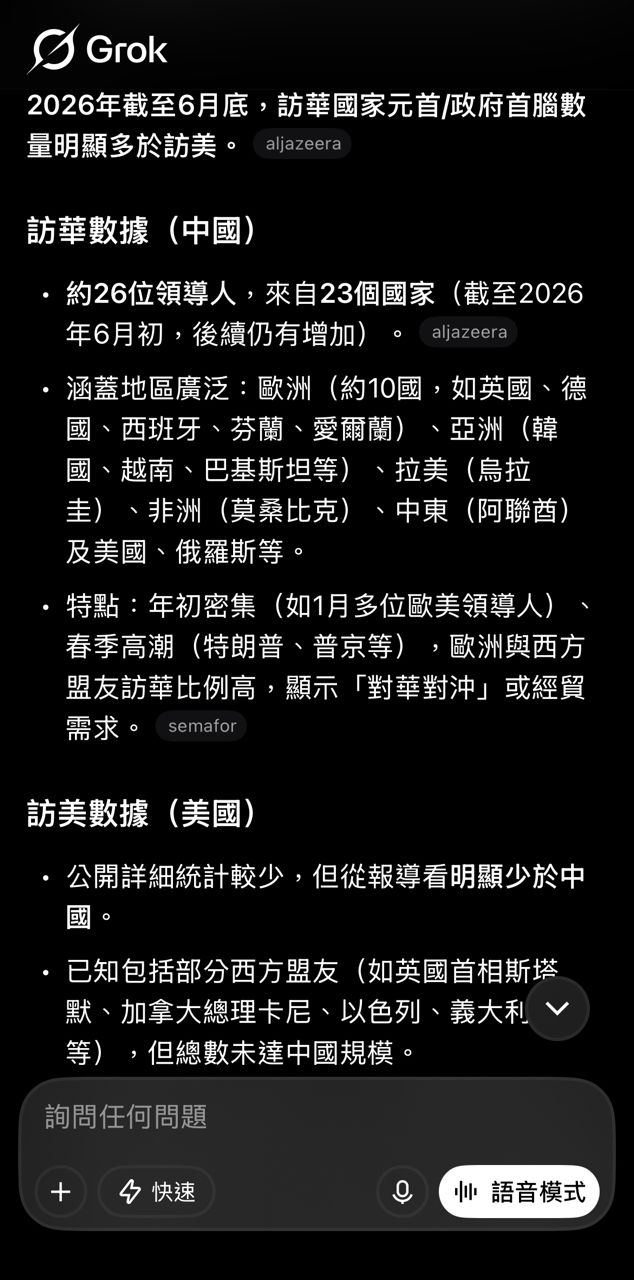Open the aljazeera source chip after 後續仍有增加
Viewport: 634px width, 1280px height.
pos(468,332)
